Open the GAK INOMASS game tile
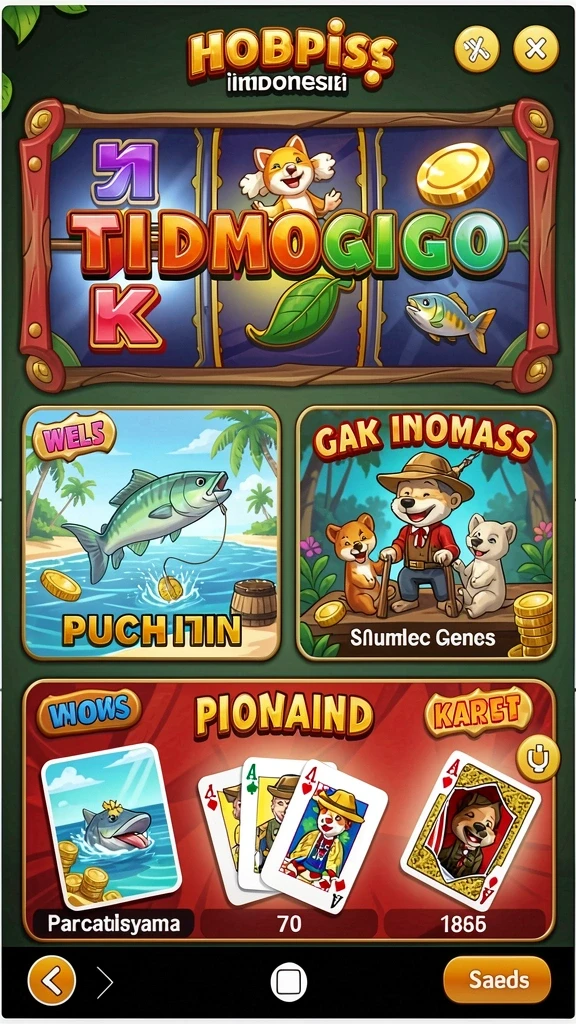The width and height of the screenshot is (576, 1024). pos(425,533)
